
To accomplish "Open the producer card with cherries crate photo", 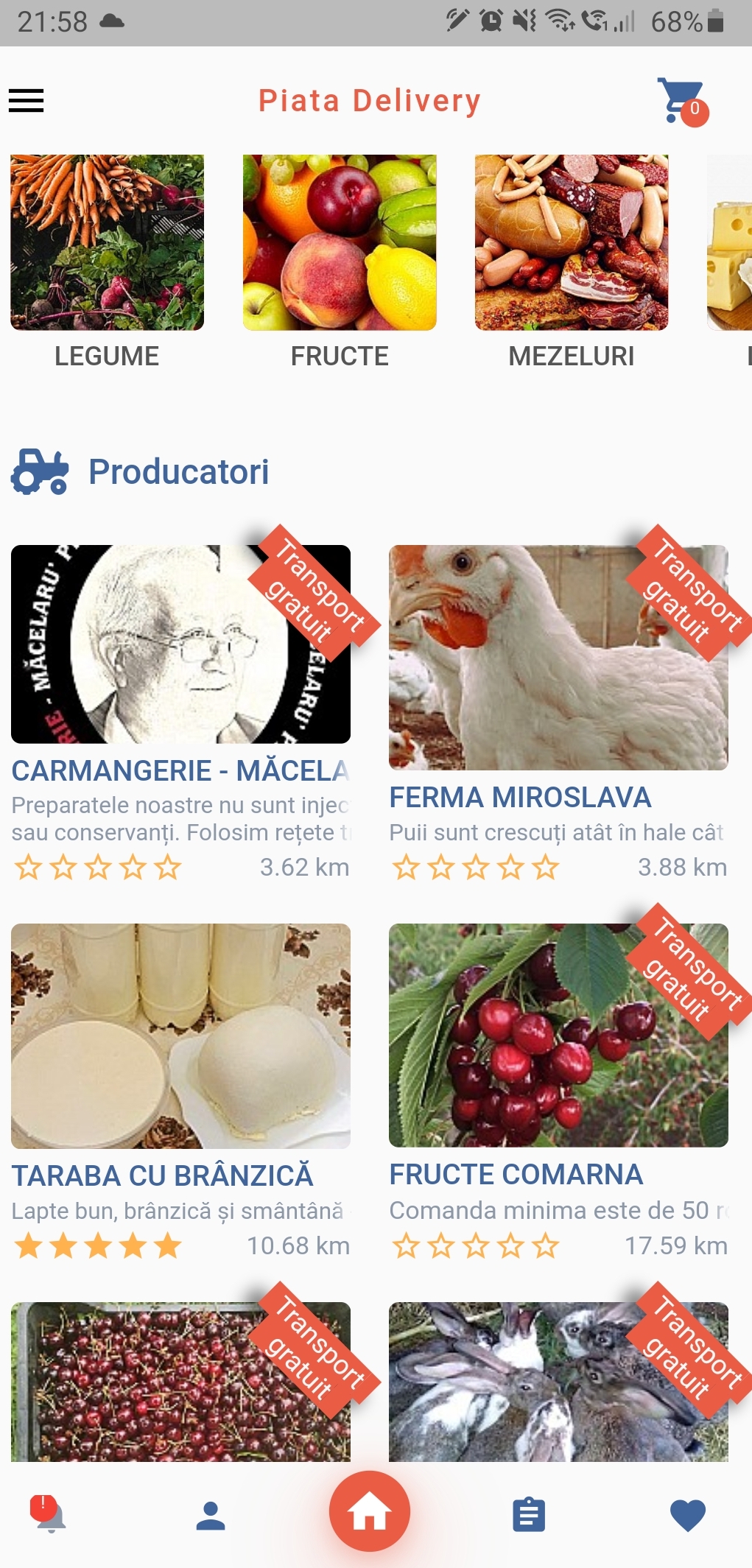I will click(x=180, y=1382).
